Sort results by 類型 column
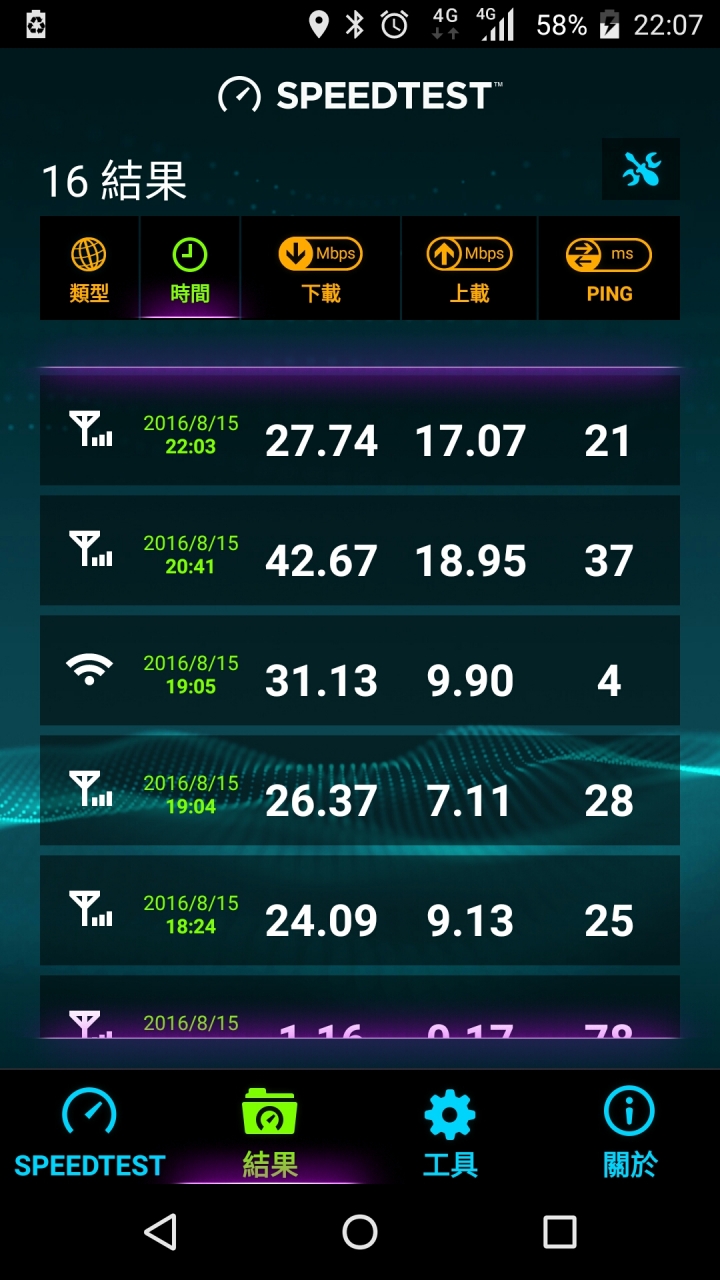The height and width of the screenshot is (1280, 720). click(89, 268)
